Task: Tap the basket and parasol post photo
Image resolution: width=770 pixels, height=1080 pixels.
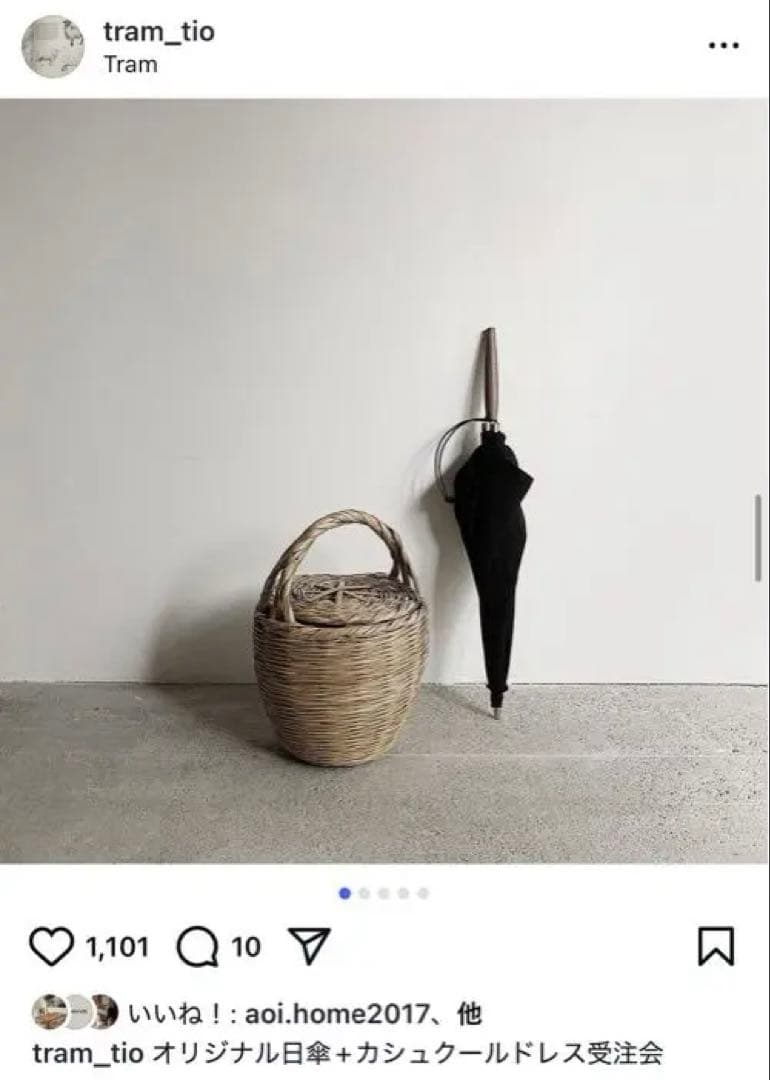Action: [384, 480]
